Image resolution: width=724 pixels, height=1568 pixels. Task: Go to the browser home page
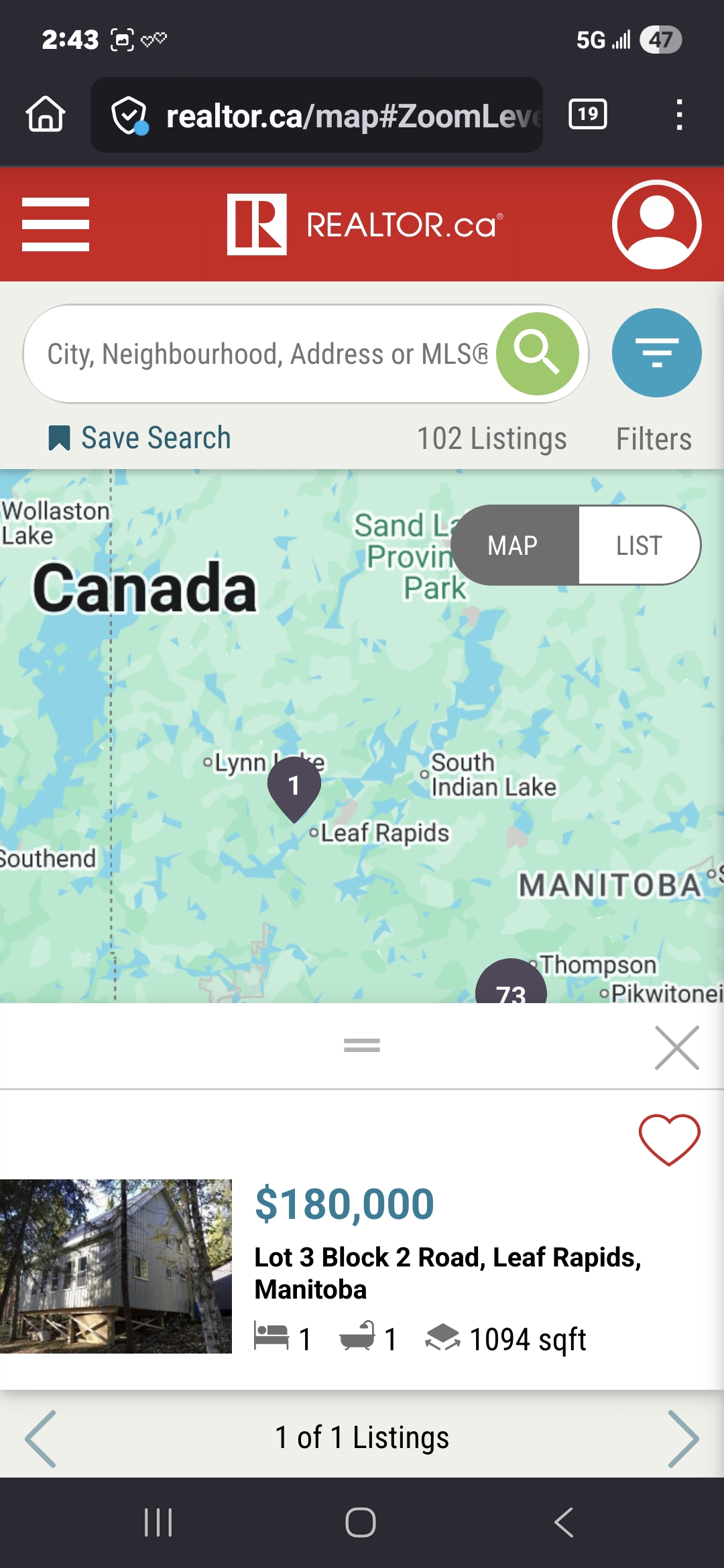(46, 114)
